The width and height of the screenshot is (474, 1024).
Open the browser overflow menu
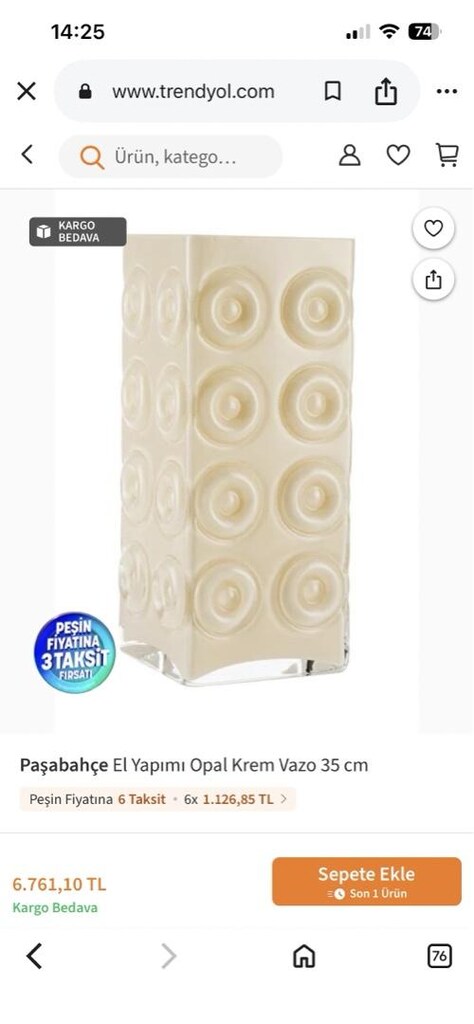[x=447, y=91]
